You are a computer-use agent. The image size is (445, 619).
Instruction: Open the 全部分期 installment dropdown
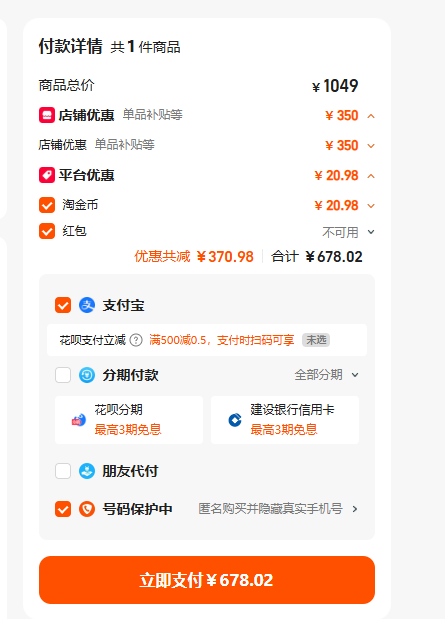click(x=327, y=375)
